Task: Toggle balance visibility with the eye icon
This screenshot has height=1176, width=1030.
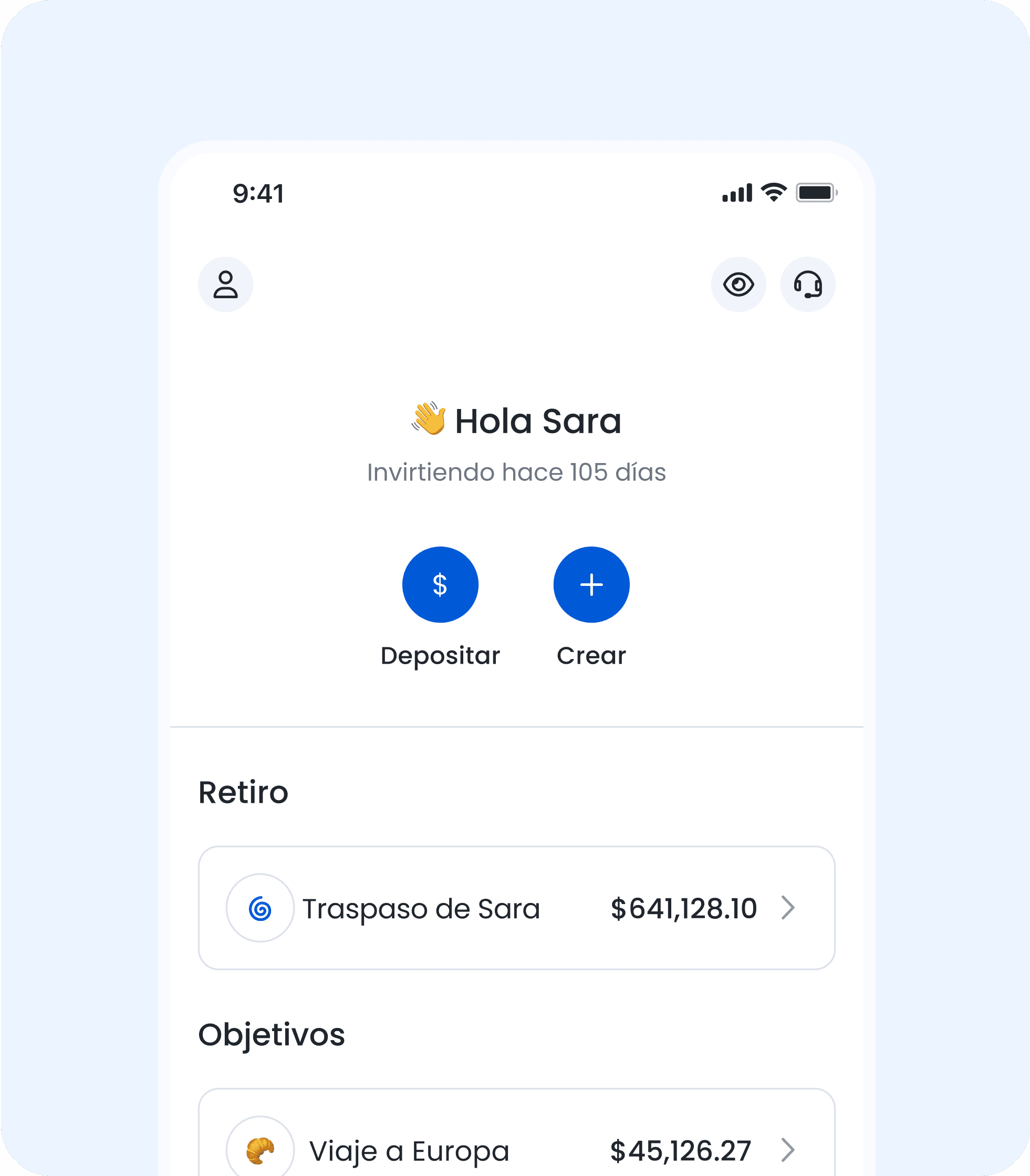Action: pos(738,284)
